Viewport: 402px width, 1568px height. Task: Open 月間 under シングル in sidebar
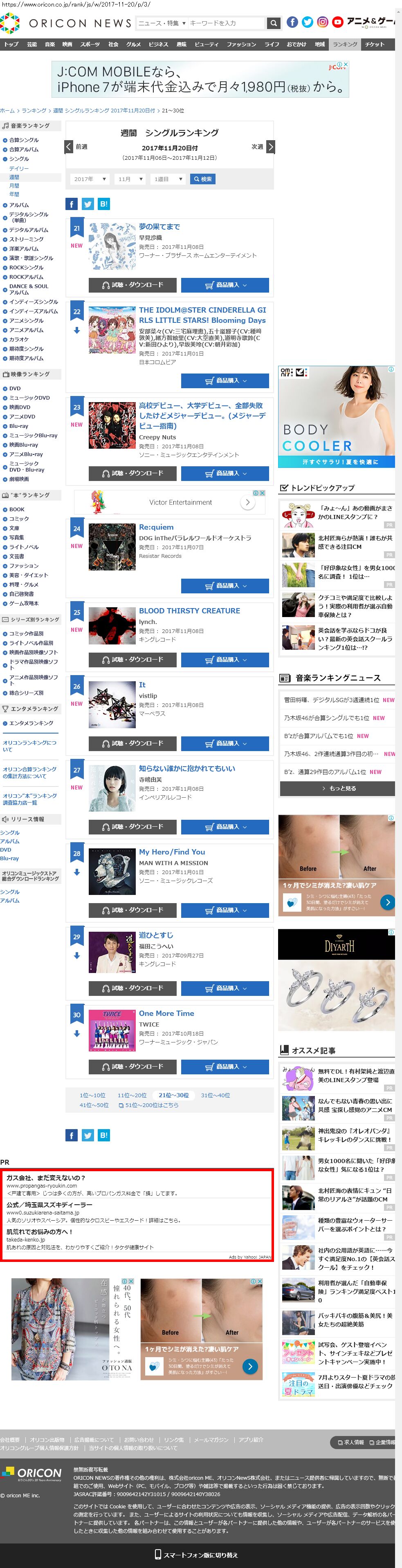(x=14, y=186)
